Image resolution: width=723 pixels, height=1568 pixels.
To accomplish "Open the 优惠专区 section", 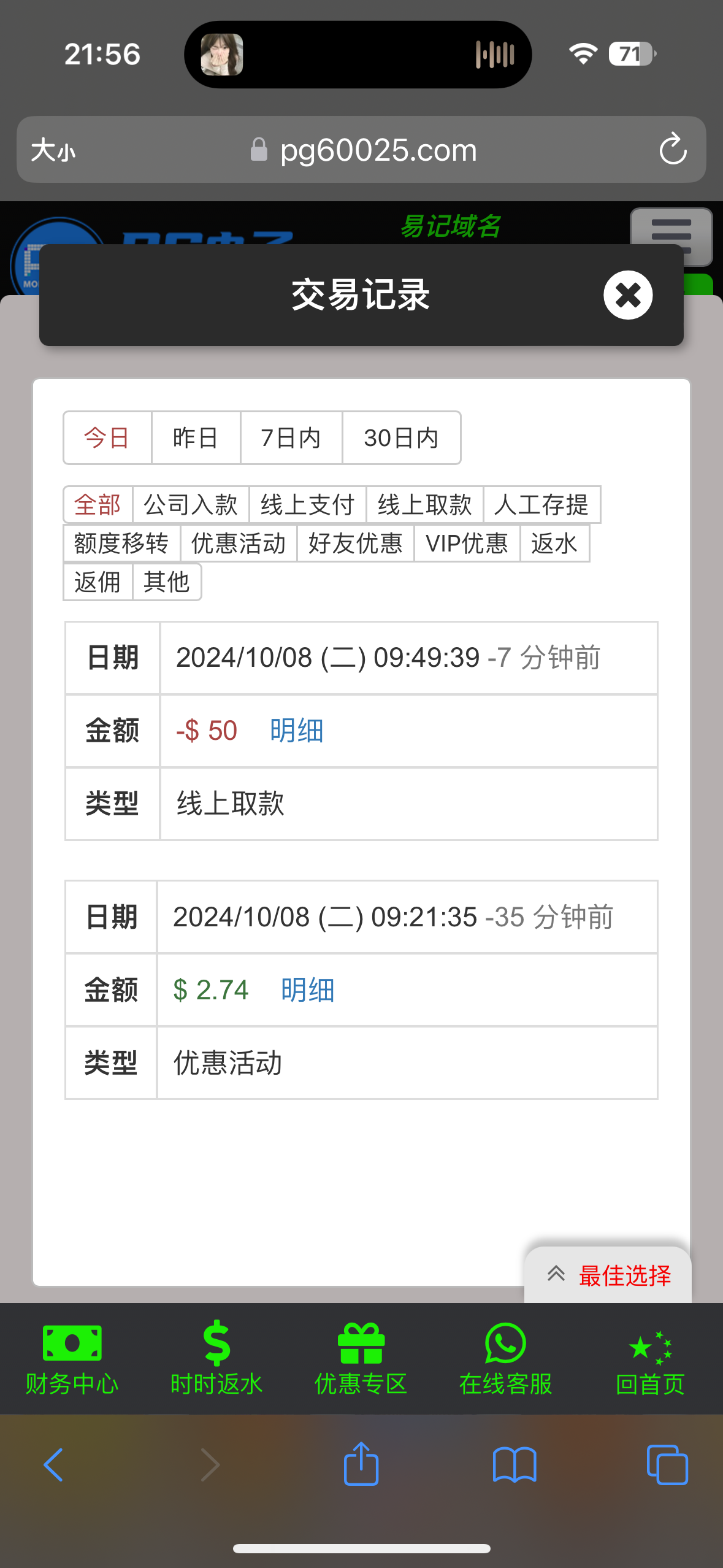I will click(x=361, y=1358).
